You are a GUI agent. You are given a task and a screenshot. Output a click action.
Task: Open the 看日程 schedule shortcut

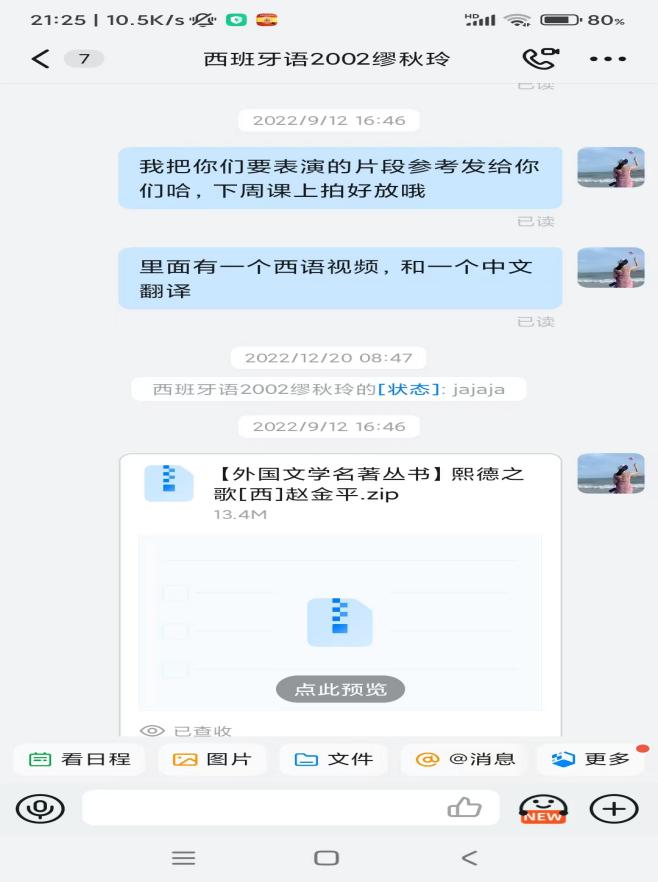click(x=80, y=759)
